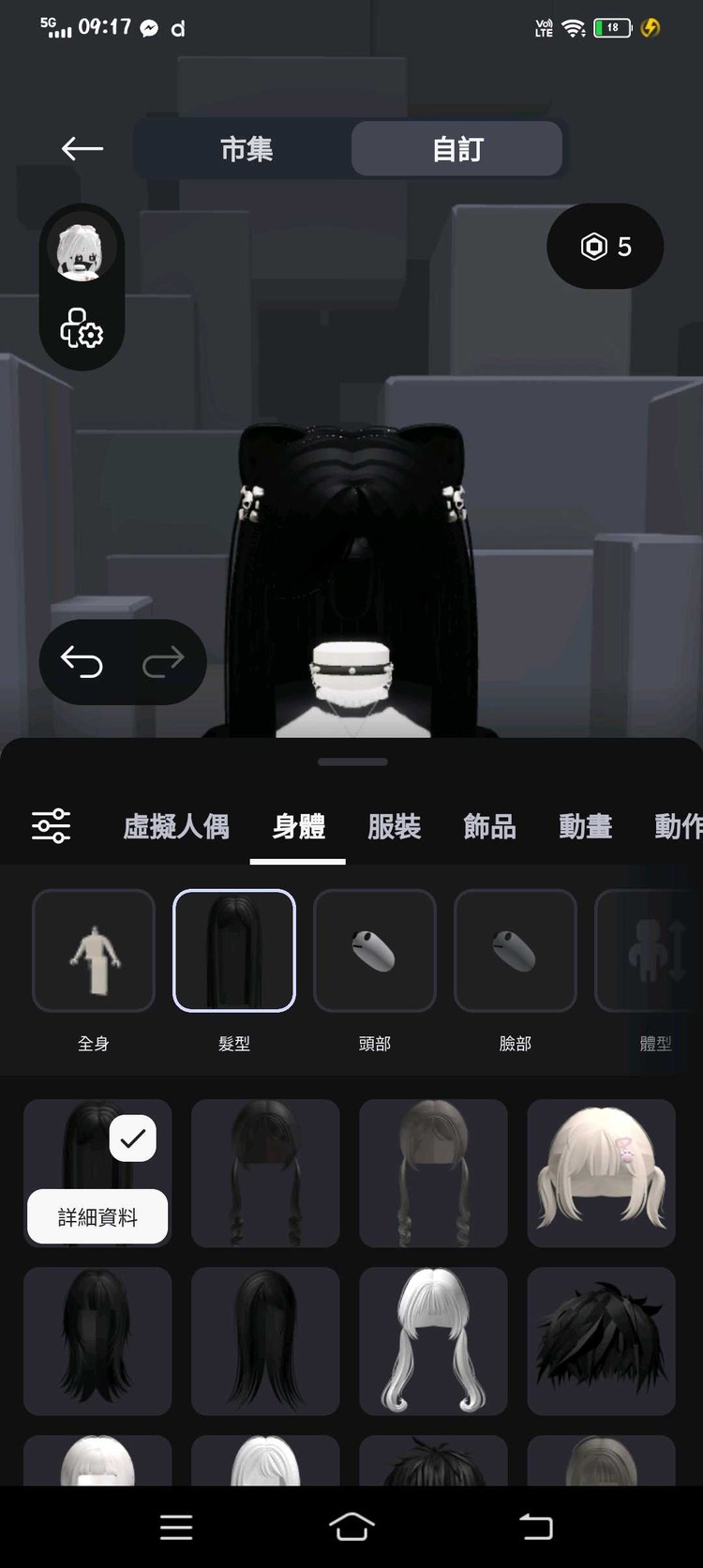Tap the 詳細資料 details button
The height and width of the screenshot is (1568, 703).
97,1216
